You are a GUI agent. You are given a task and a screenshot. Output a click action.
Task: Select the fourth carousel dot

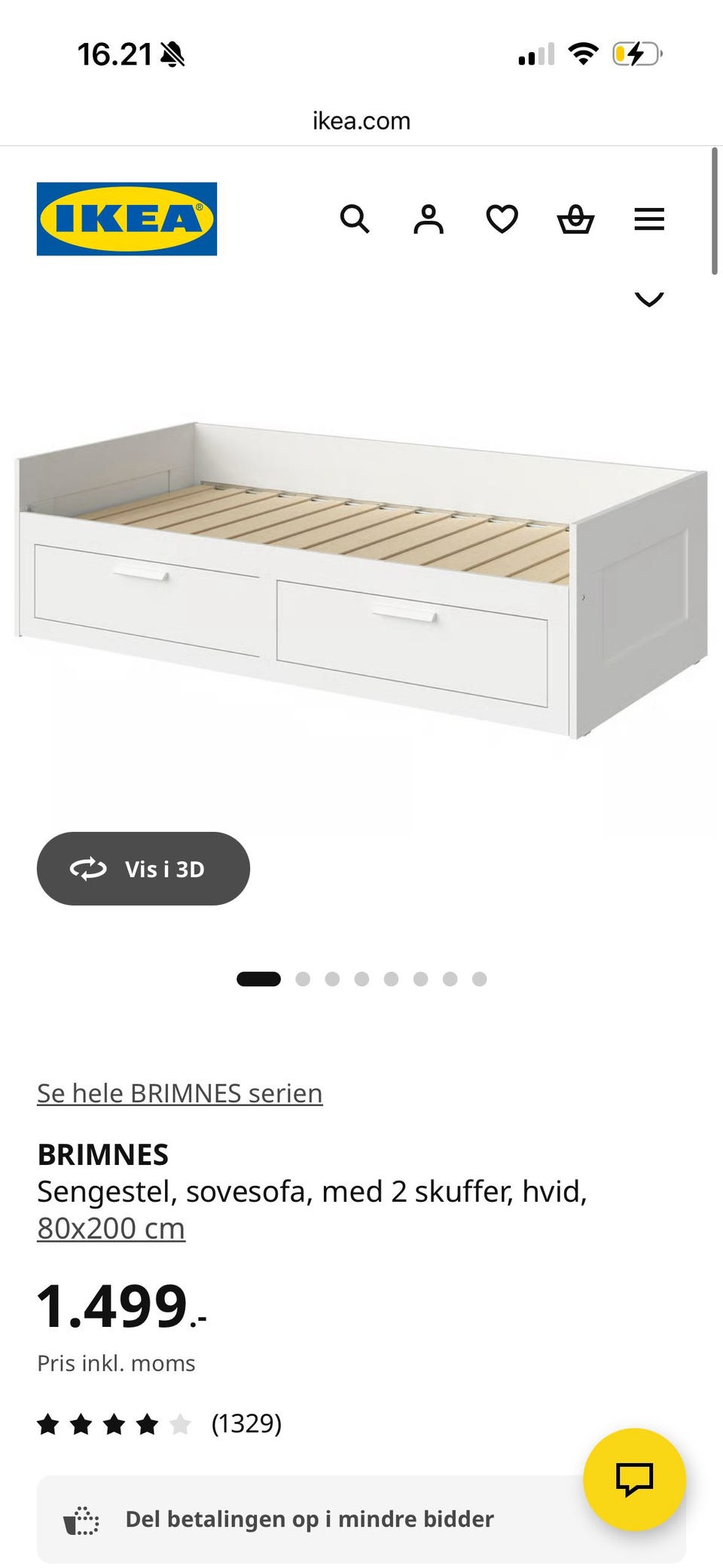[362, 979]
